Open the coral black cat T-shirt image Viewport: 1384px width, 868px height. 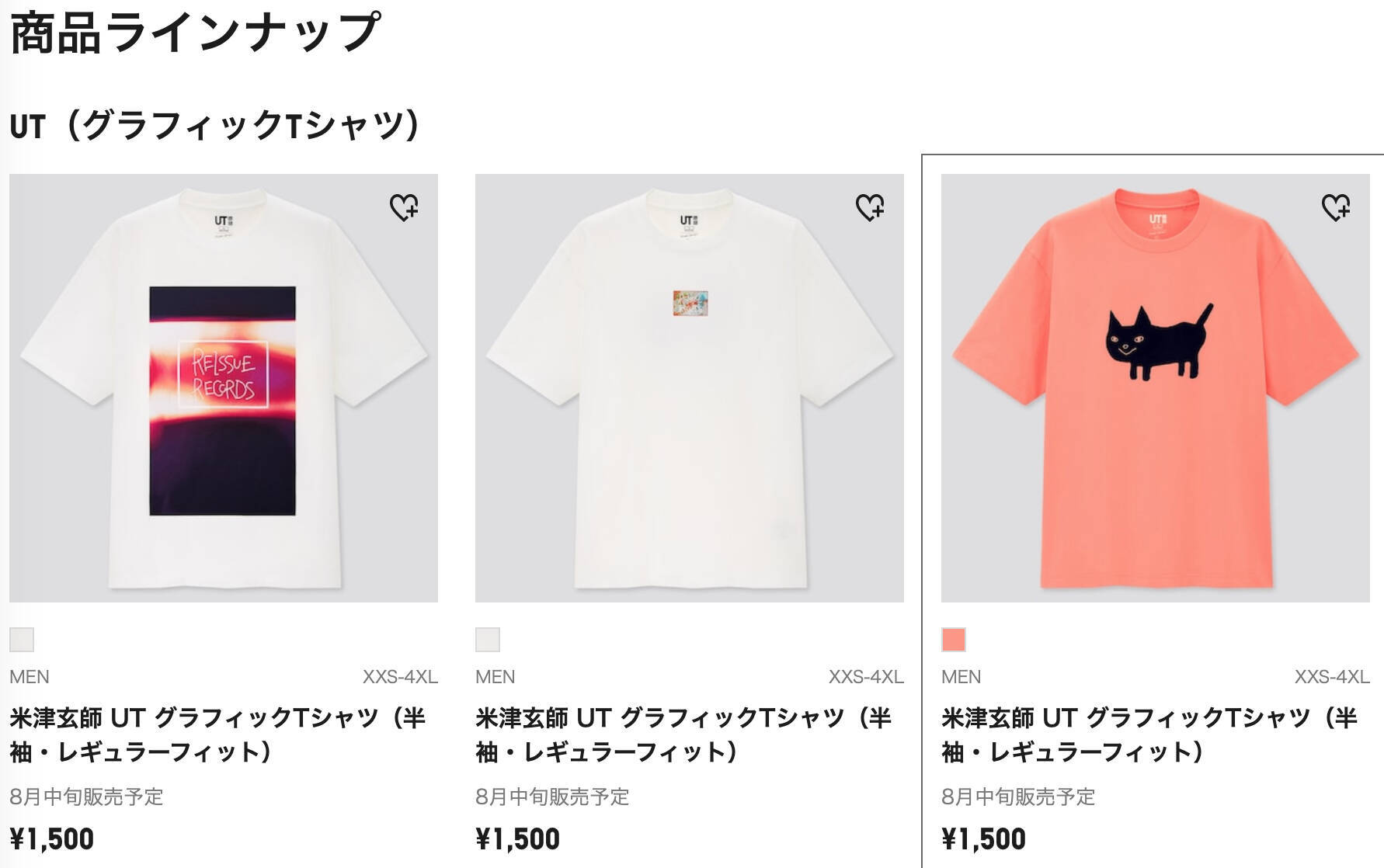click(1156, 388)
